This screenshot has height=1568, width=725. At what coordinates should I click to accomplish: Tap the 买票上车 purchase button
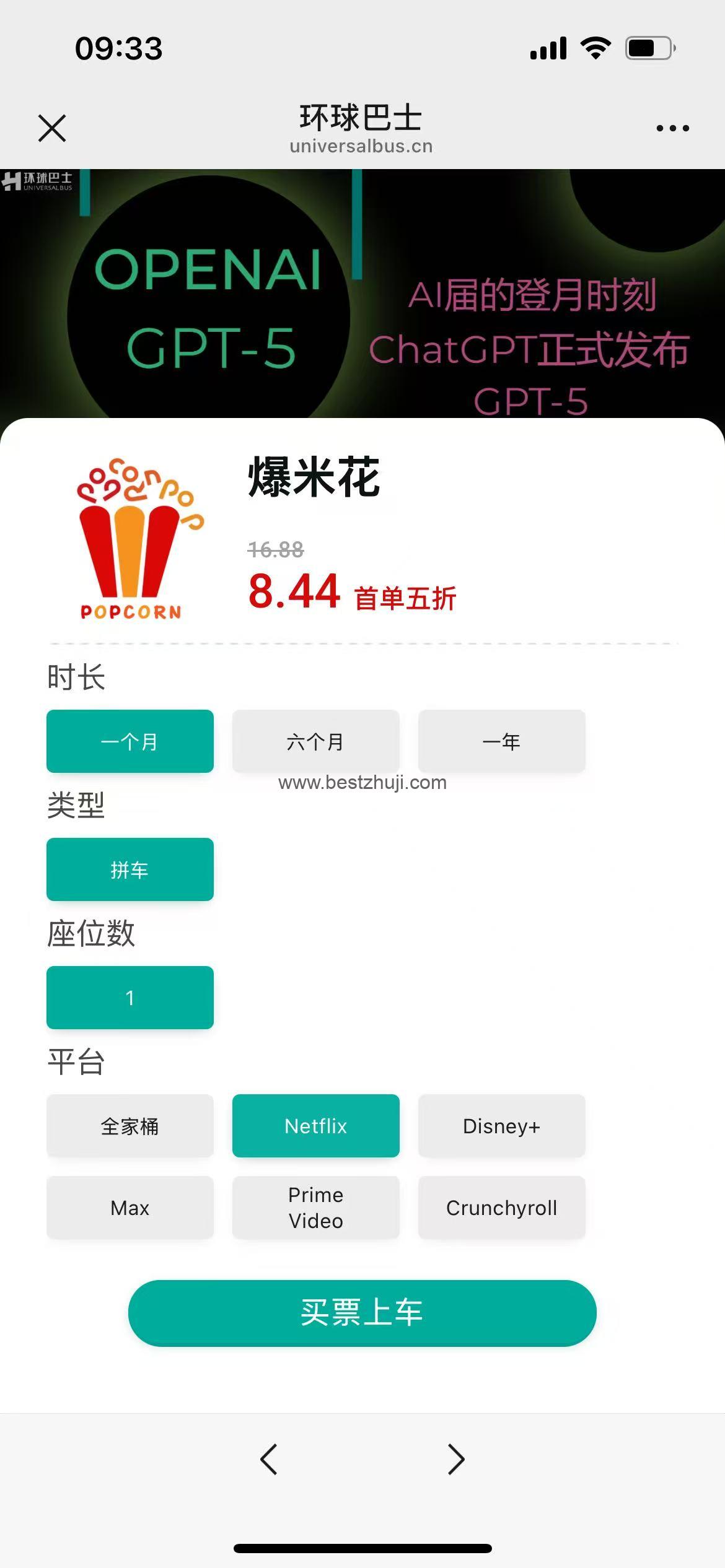pyautogui.click(x=362, y=1313)
